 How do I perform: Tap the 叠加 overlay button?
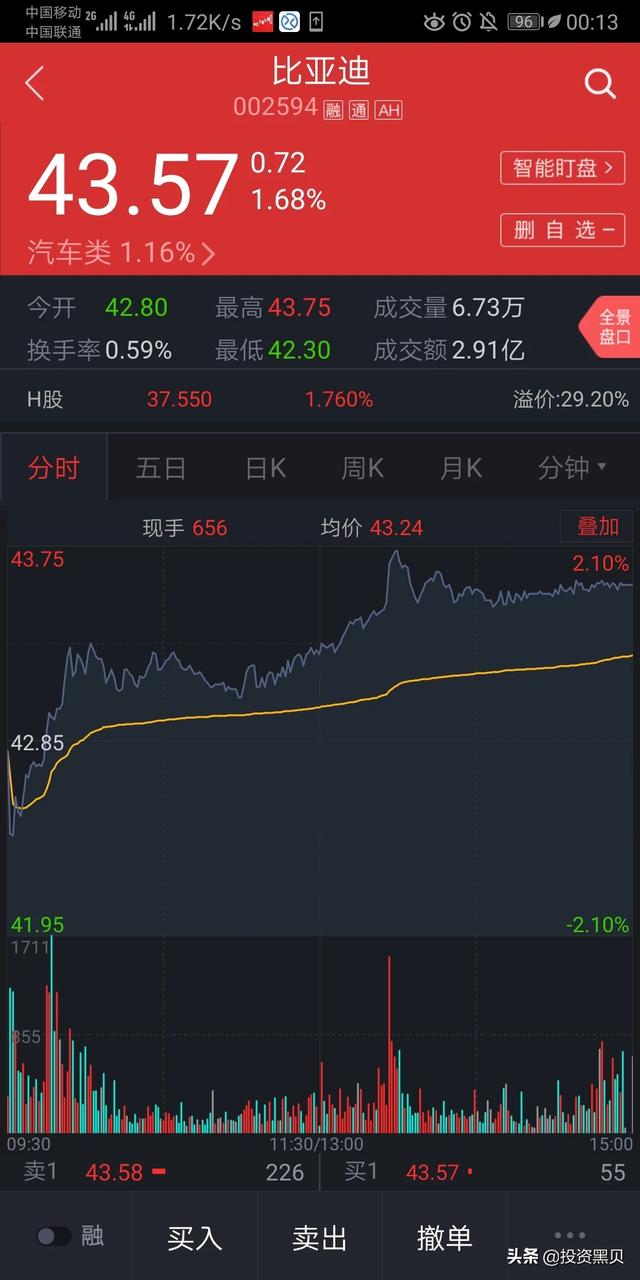click(597, 526)
